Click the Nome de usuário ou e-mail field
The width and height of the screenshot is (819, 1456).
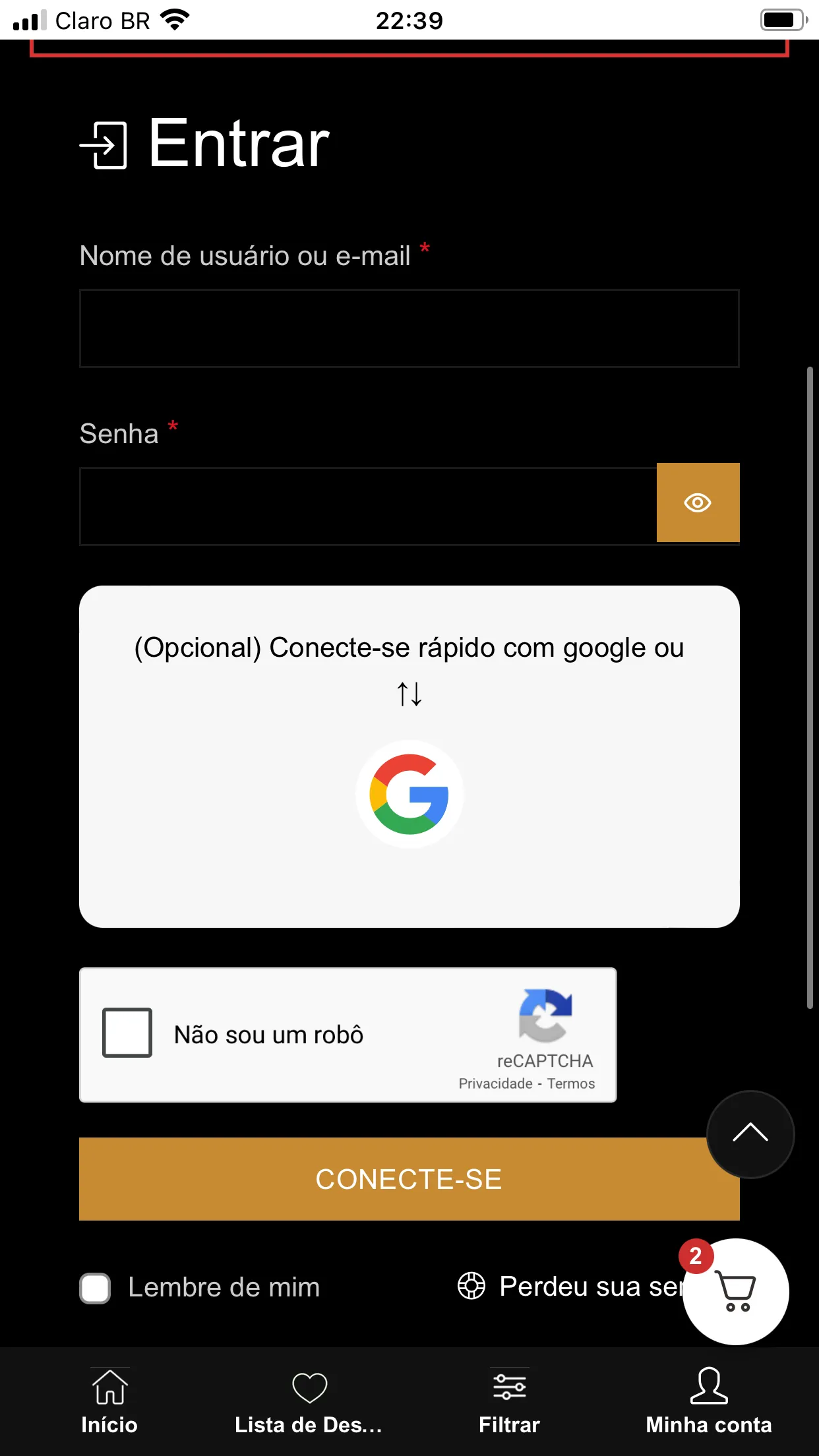point(409,328)
